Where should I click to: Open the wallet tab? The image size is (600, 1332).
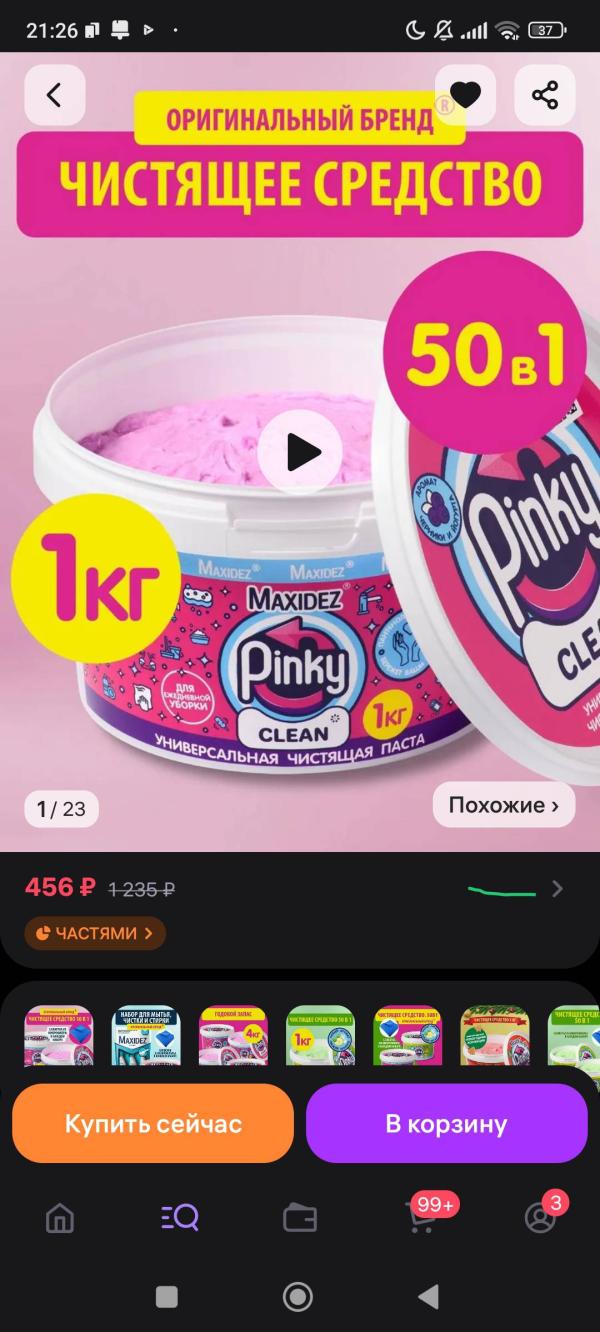[300, 1218]
